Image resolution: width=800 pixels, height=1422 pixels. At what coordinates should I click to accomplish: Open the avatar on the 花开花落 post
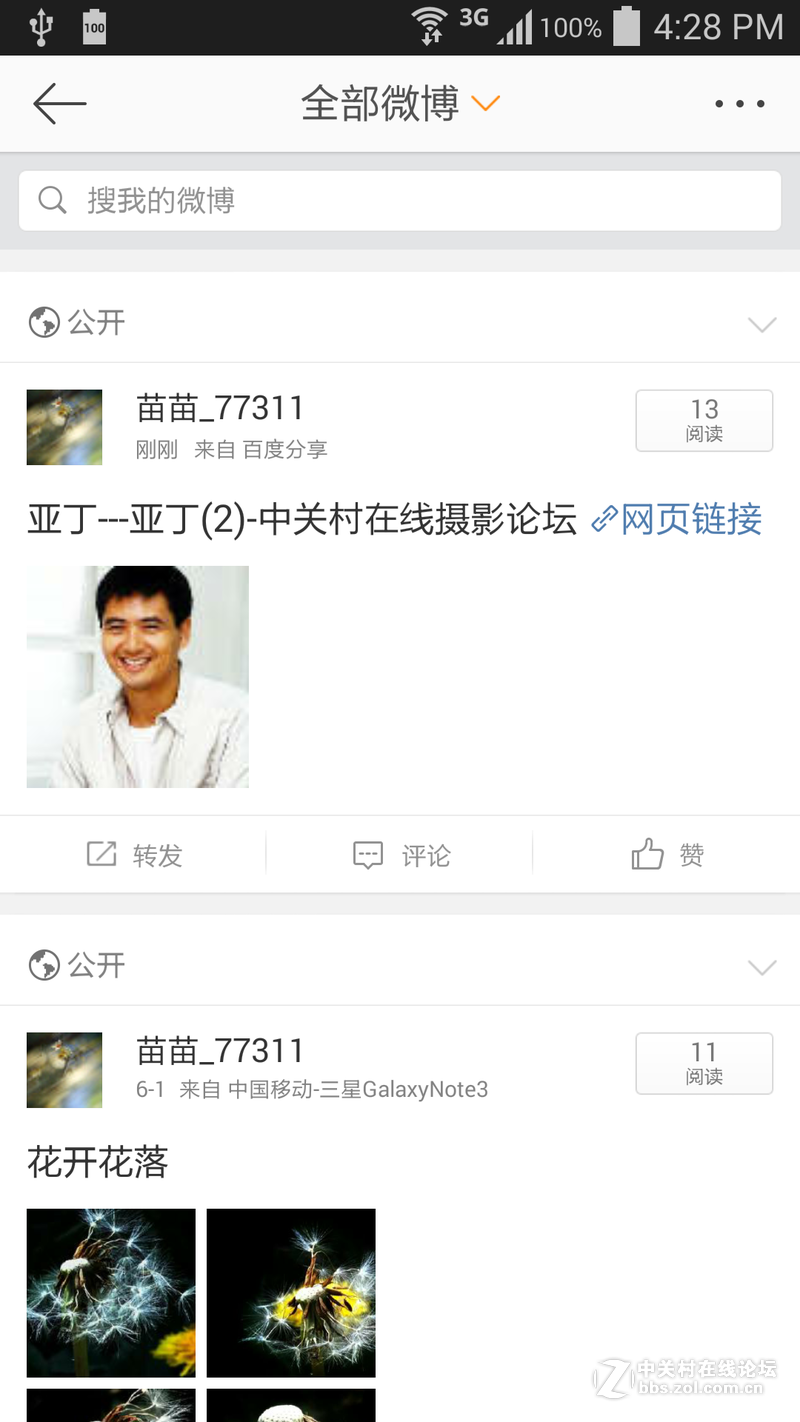pyautogui.click(x=64, y=1070)
